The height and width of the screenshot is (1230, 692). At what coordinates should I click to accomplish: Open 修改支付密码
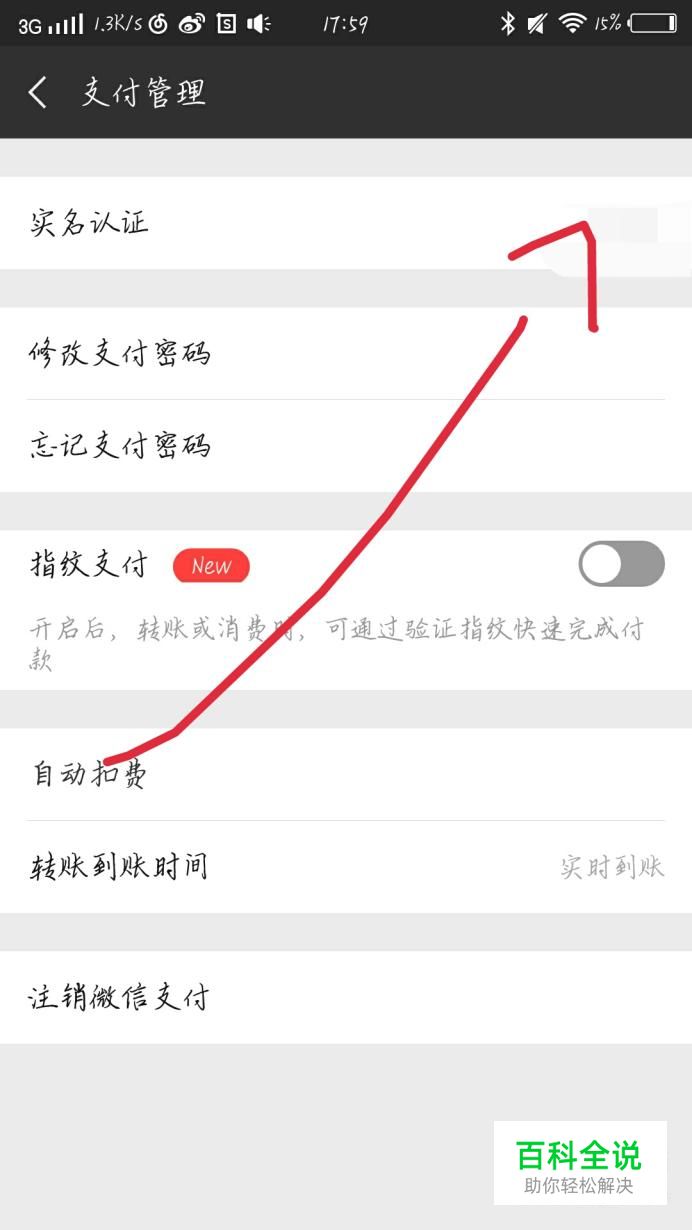click(x=346, y=354)
